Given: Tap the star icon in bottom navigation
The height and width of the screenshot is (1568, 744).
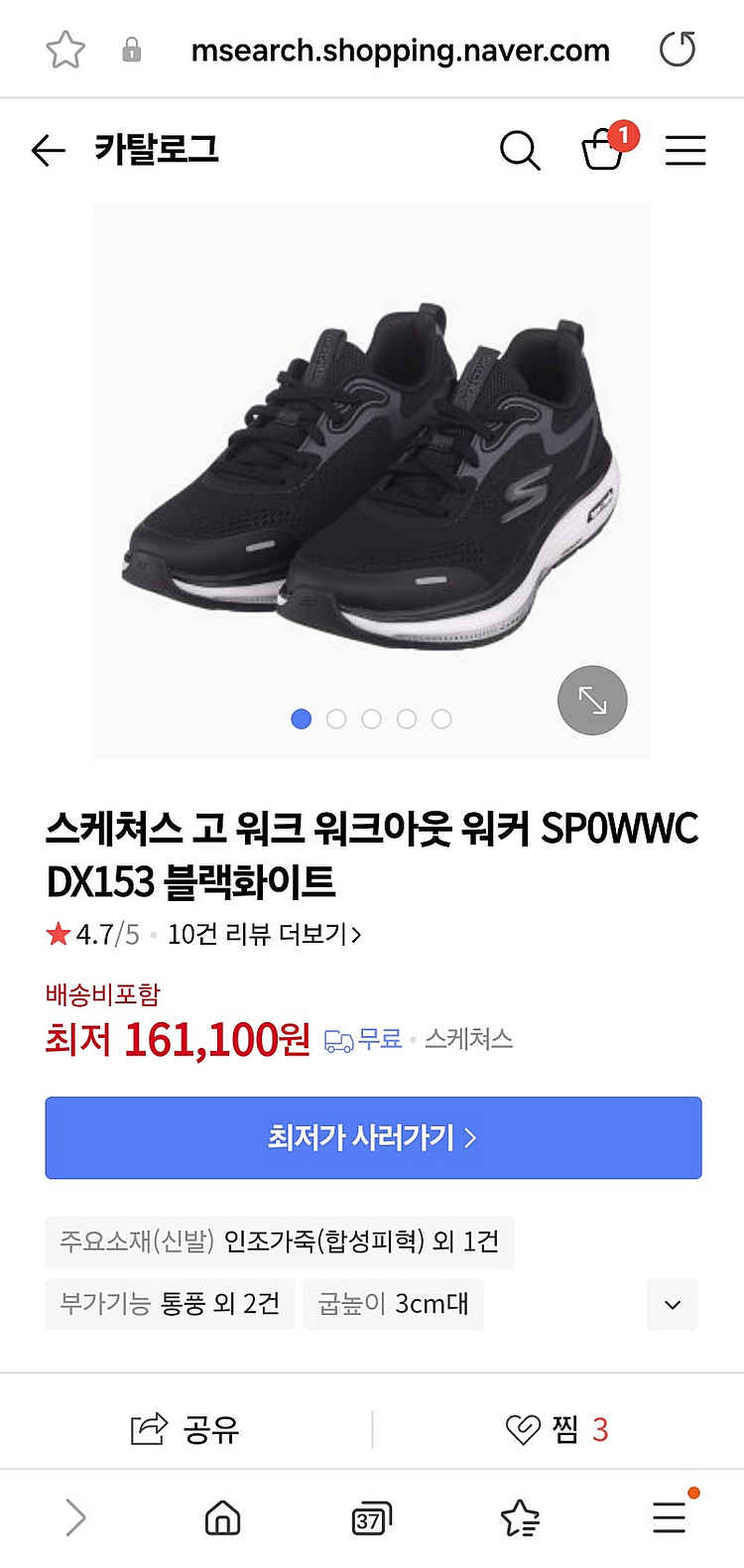Looking at the screenshot, I should 520,1516.
